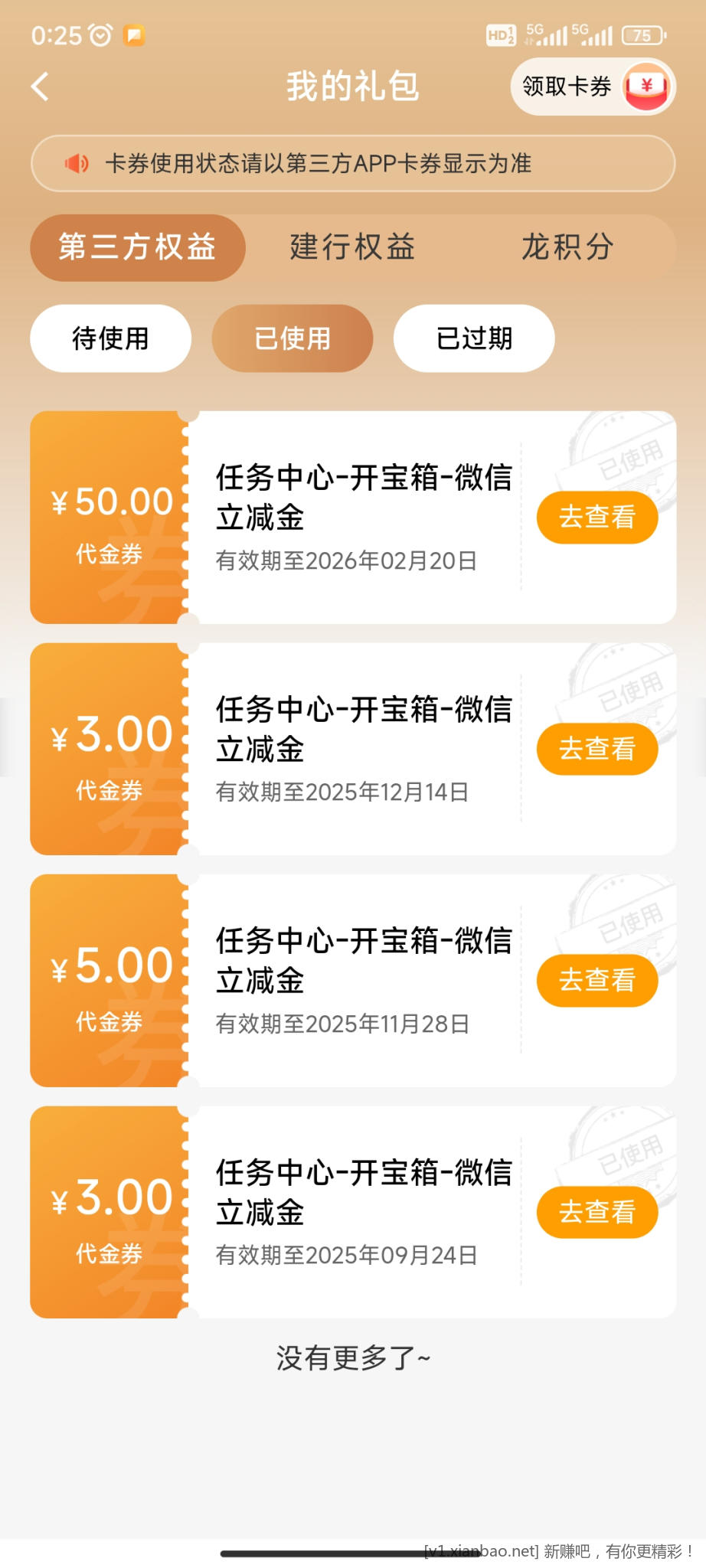This screenshot has height=1568, width=706.
Task: Click 去查看 on the ¥50.00 coupon
Action: [x=597, y=518]
